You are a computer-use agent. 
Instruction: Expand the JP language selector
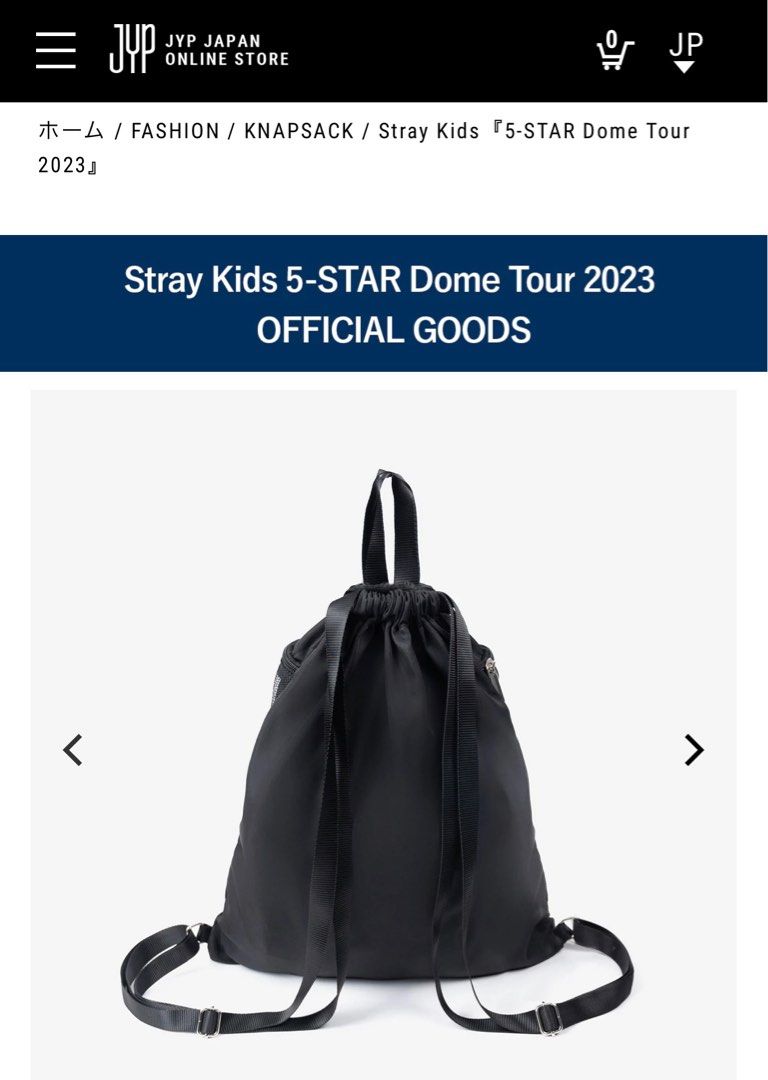pyautogui.click(x=685, y=51)
